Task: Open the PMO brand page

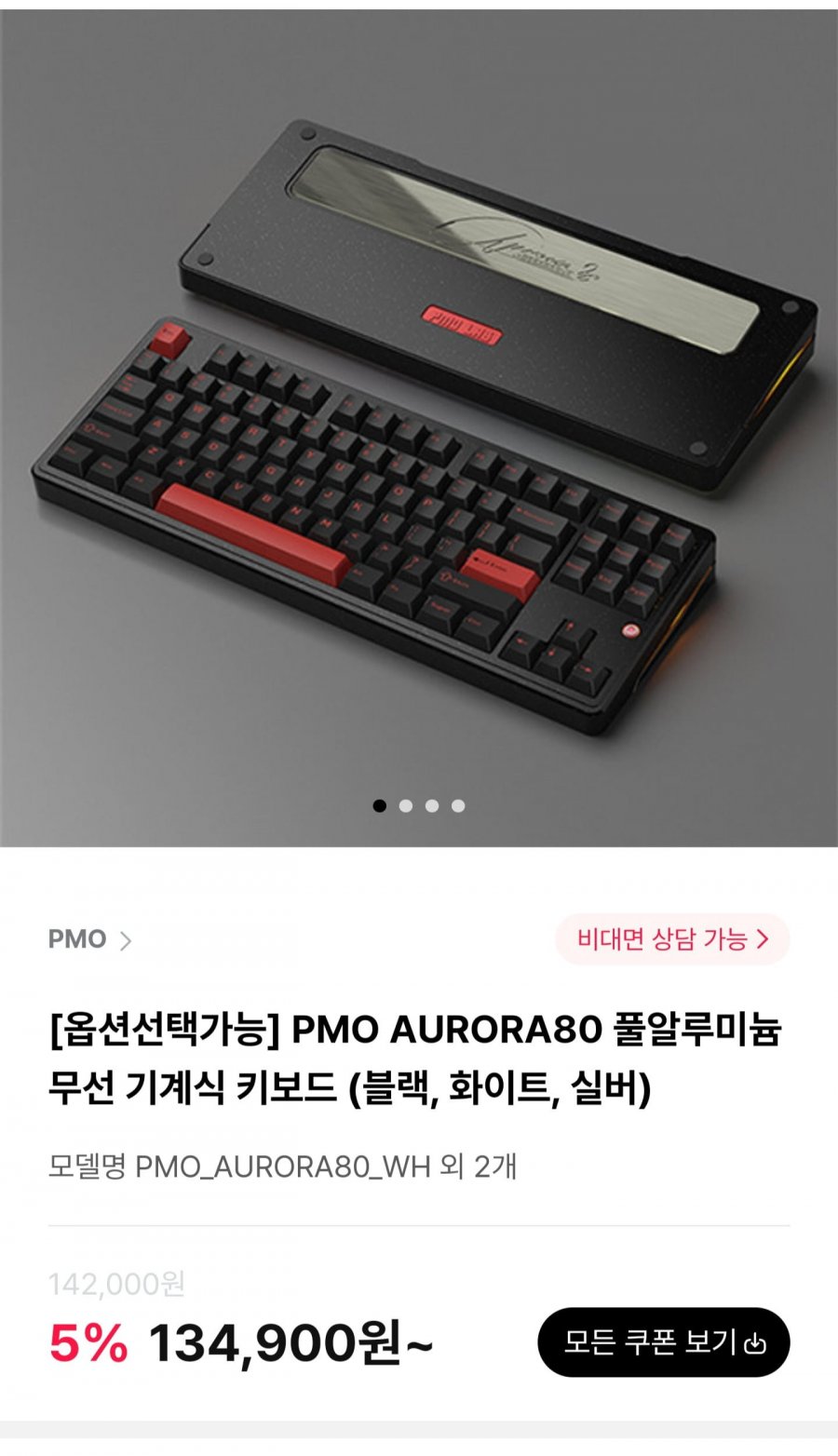Action: [89, 939]
